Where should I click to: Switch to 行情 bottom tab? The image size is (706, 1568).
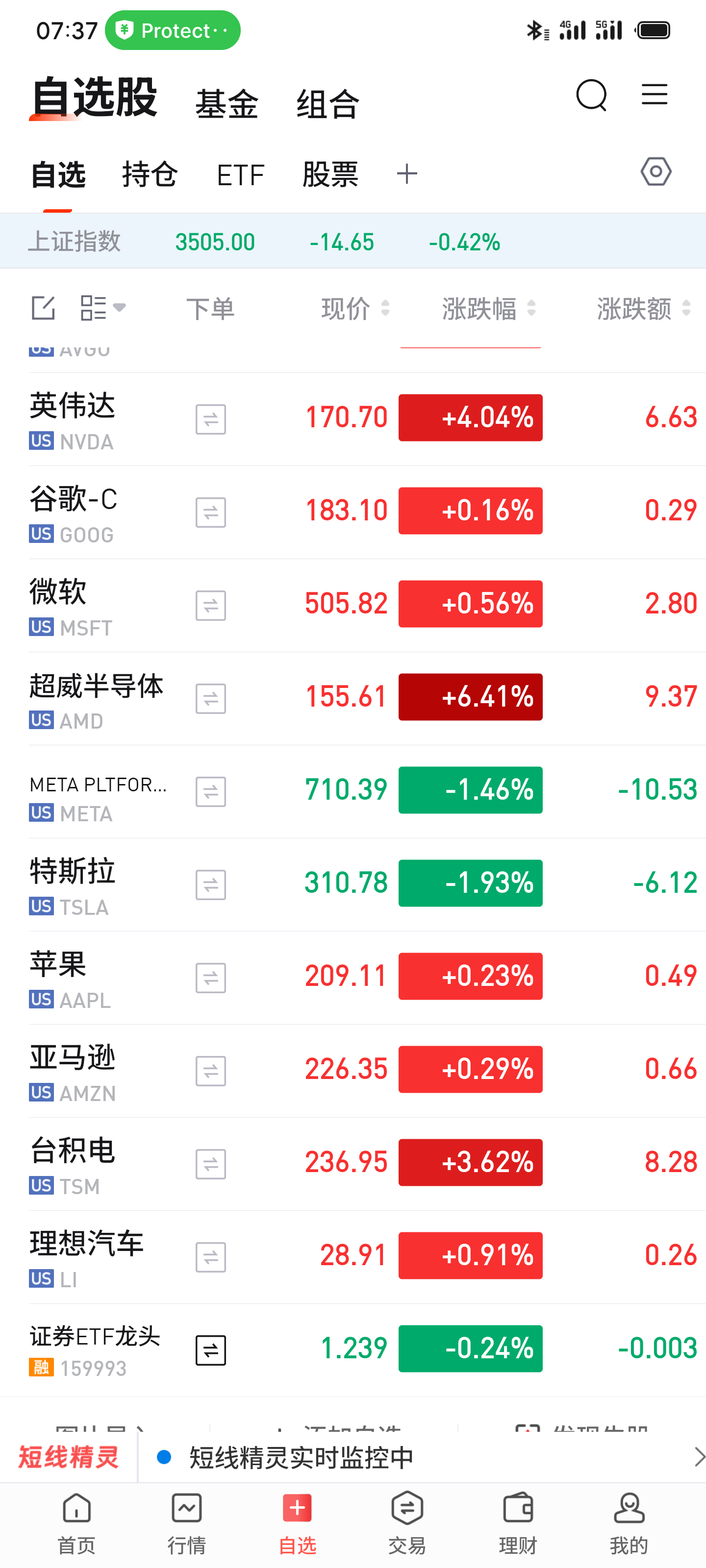[x=186, y=1523]
